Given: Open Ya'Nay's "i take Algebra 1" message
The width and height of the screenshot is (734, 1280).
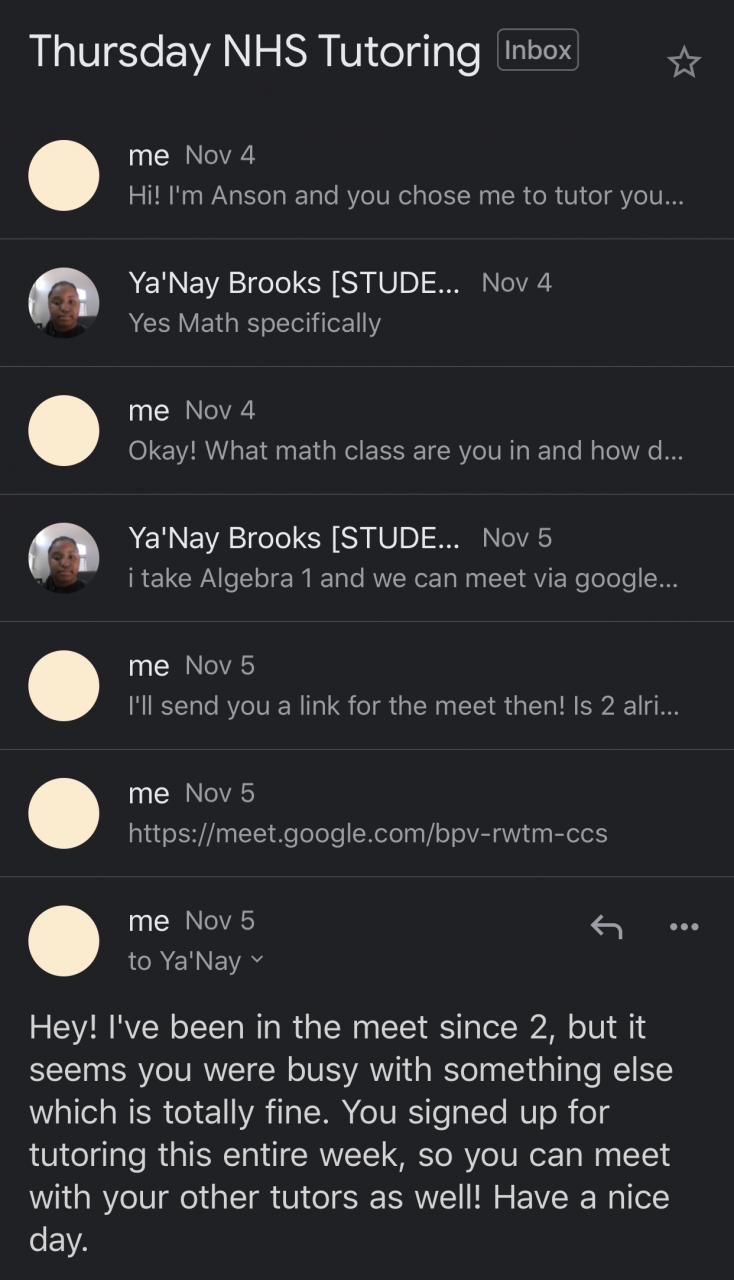Looking at the screenshot, I should point(403,558).
